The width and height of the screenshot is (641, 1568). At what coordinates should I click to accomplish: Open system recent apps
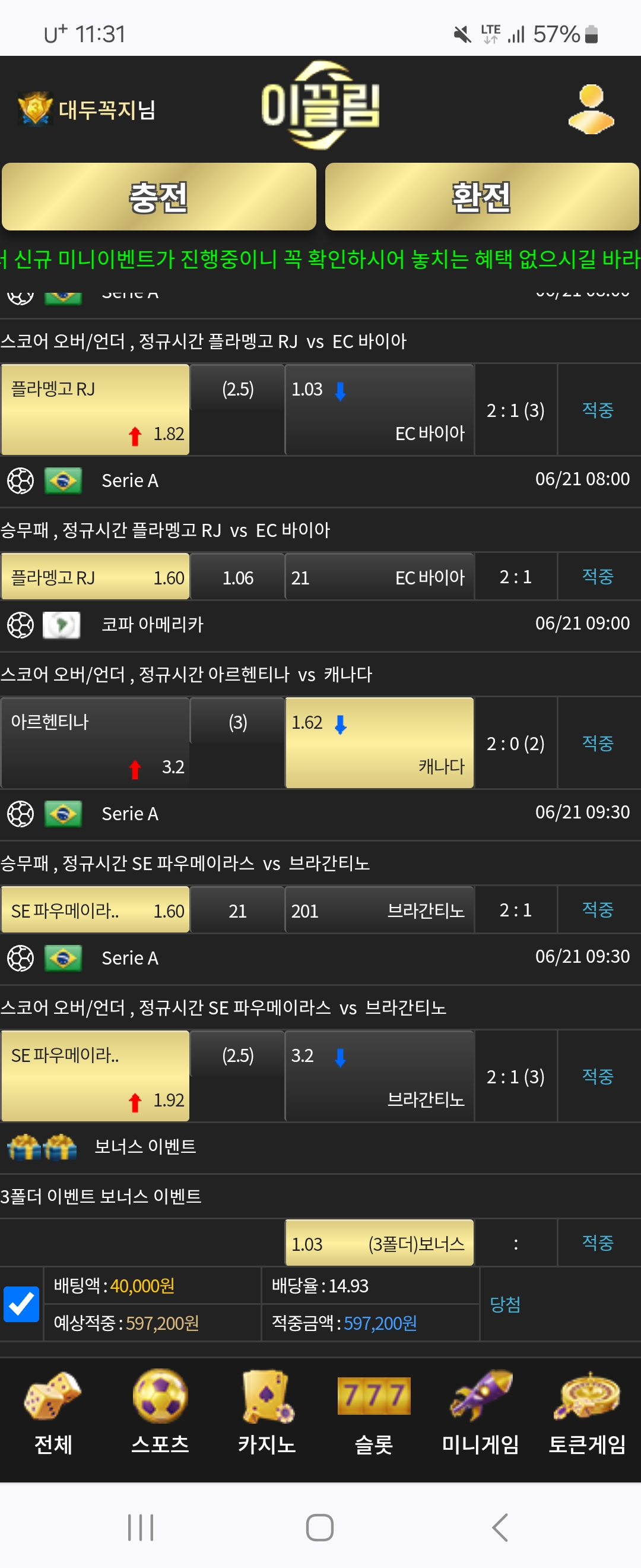pos(141,1526)
